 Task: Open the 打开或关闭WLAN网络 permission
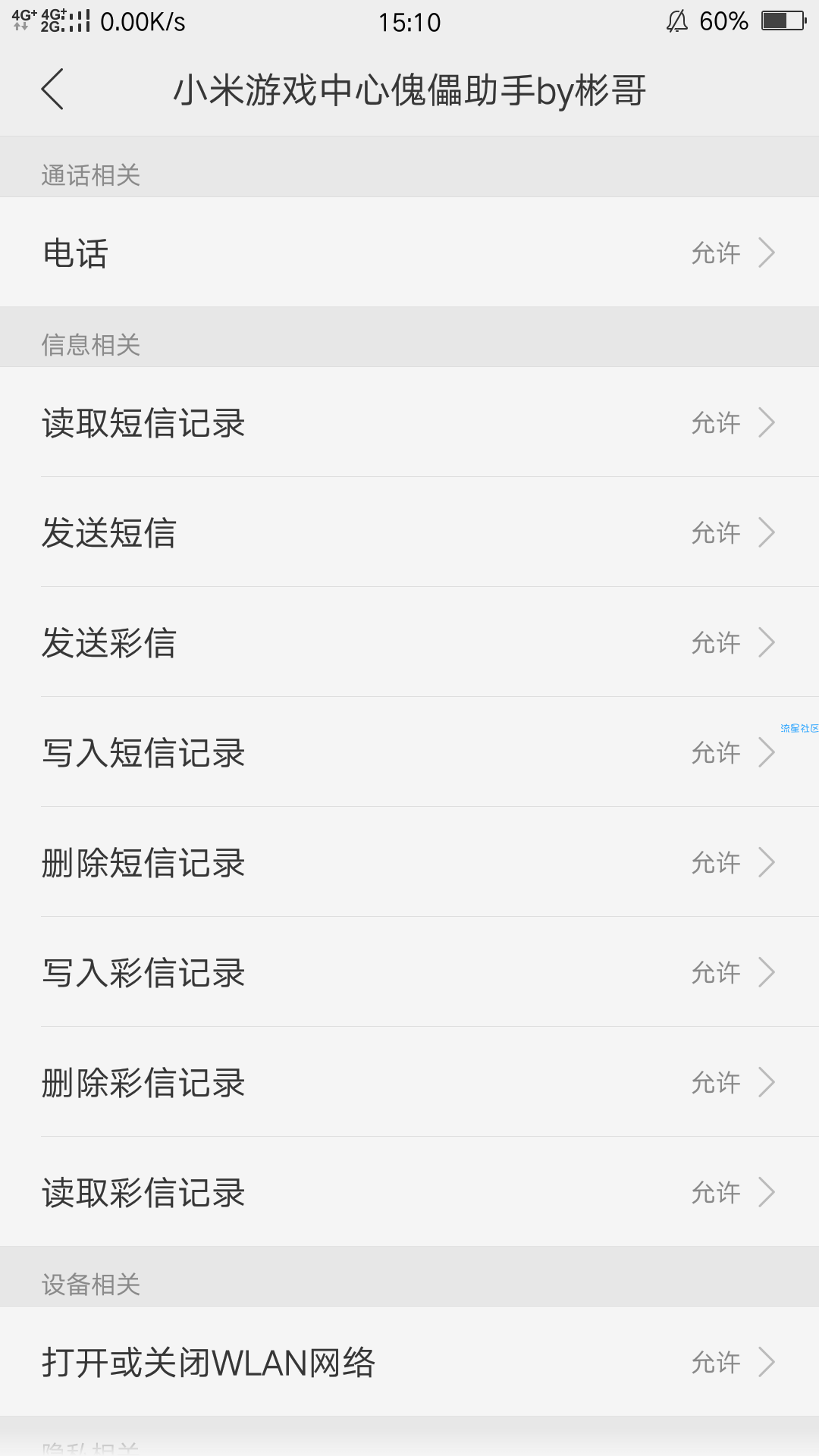[x=409, y=1362]
